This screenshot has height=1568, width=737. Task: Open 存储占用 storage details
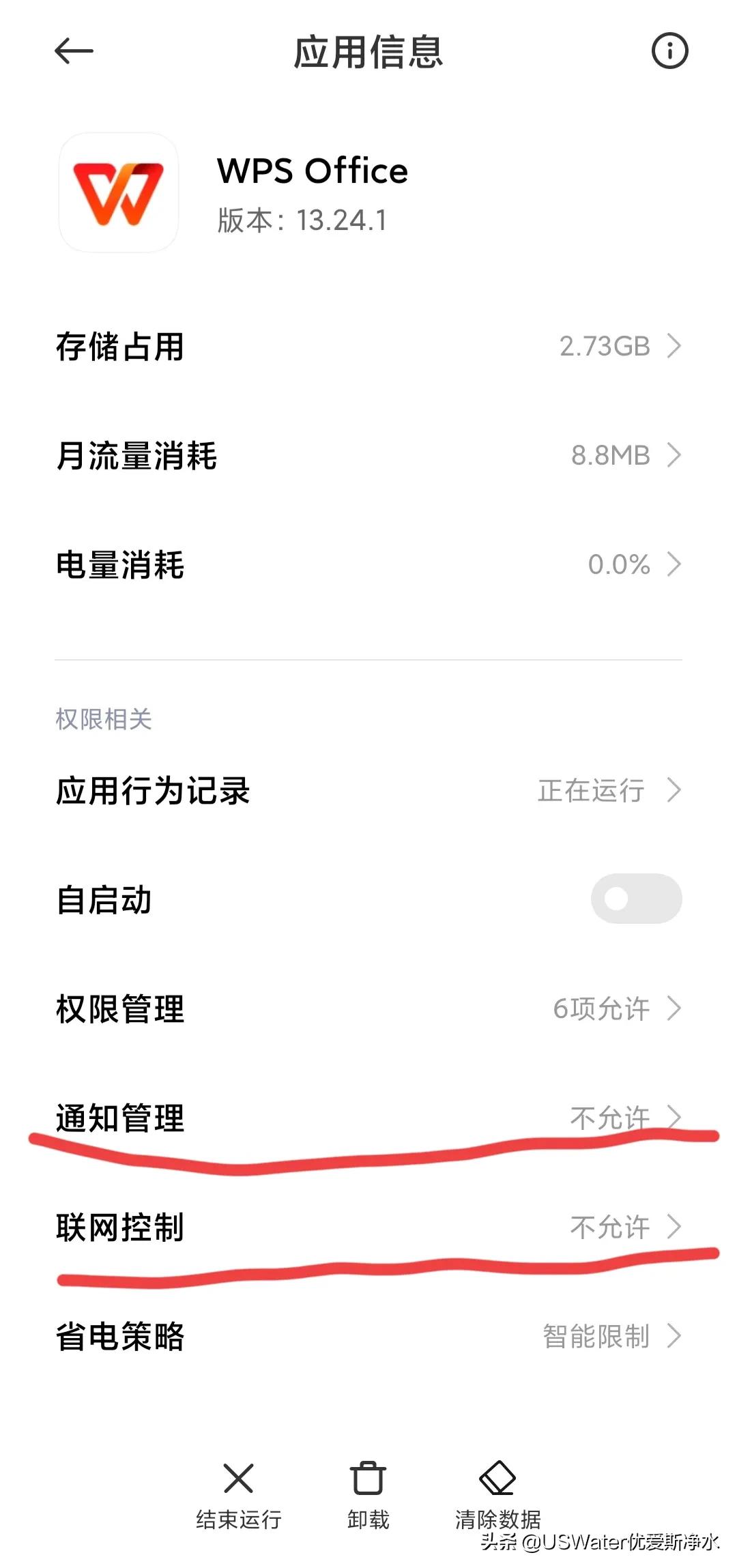[369, 347]
